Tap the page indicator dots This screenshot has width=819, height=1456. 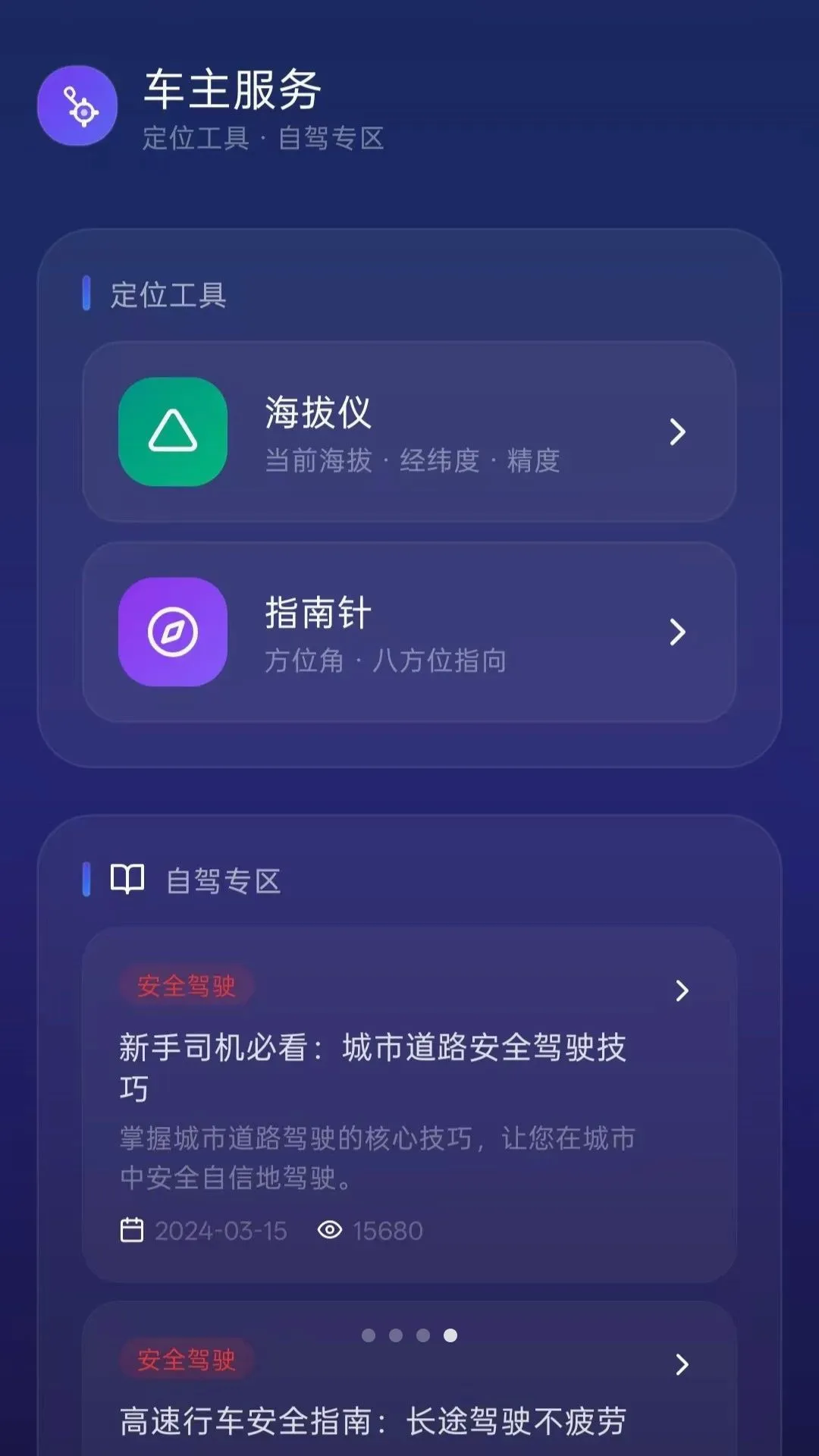pyautogui.click(x=409, y=1335)
